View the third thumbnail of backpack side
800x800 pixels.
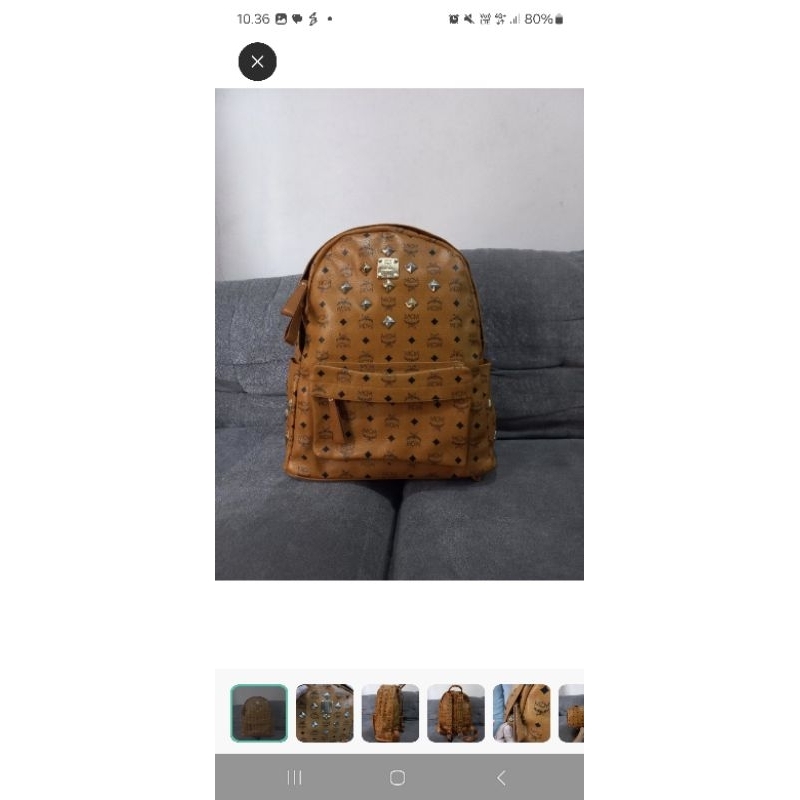click(390, 713)
